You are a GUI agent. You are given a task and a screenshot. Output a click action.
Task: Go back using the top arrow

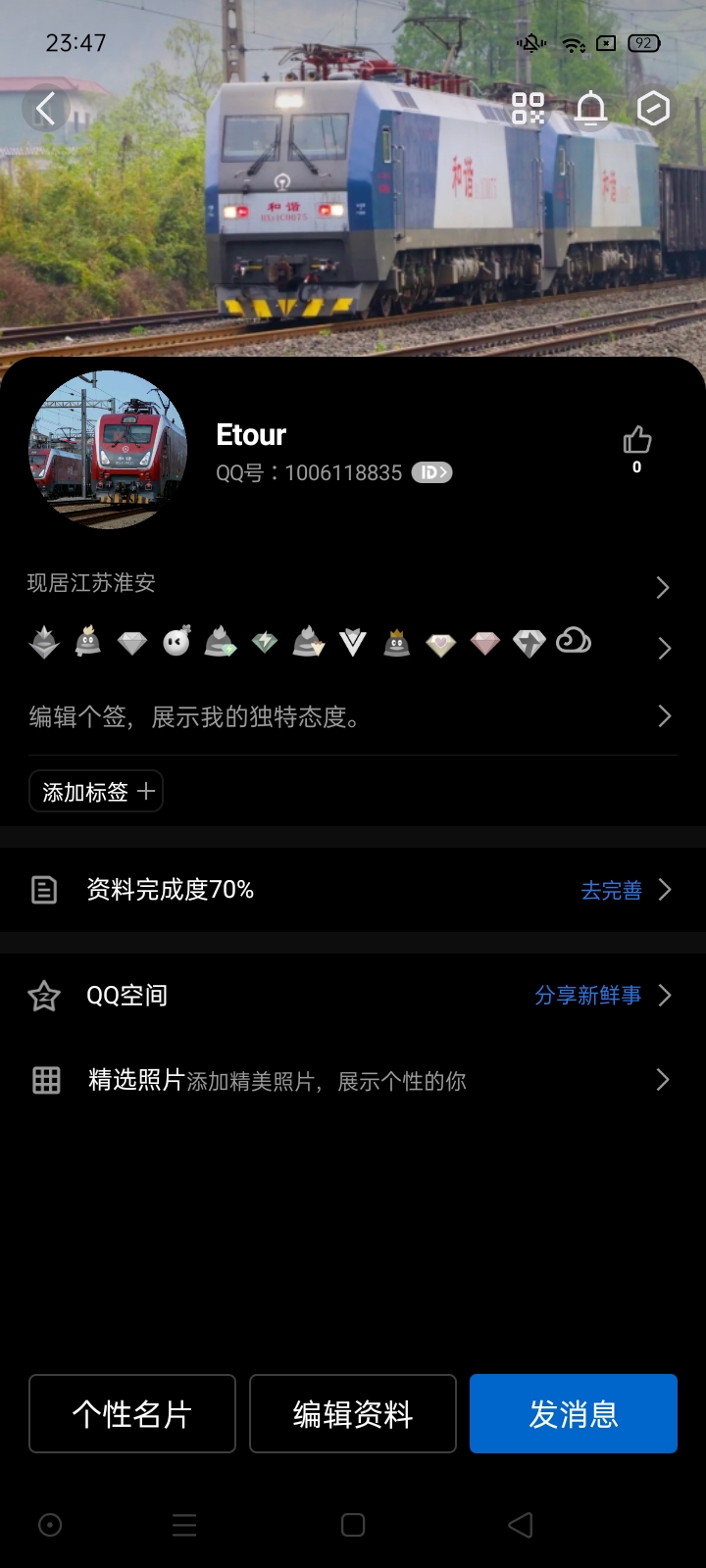(45, 108)
